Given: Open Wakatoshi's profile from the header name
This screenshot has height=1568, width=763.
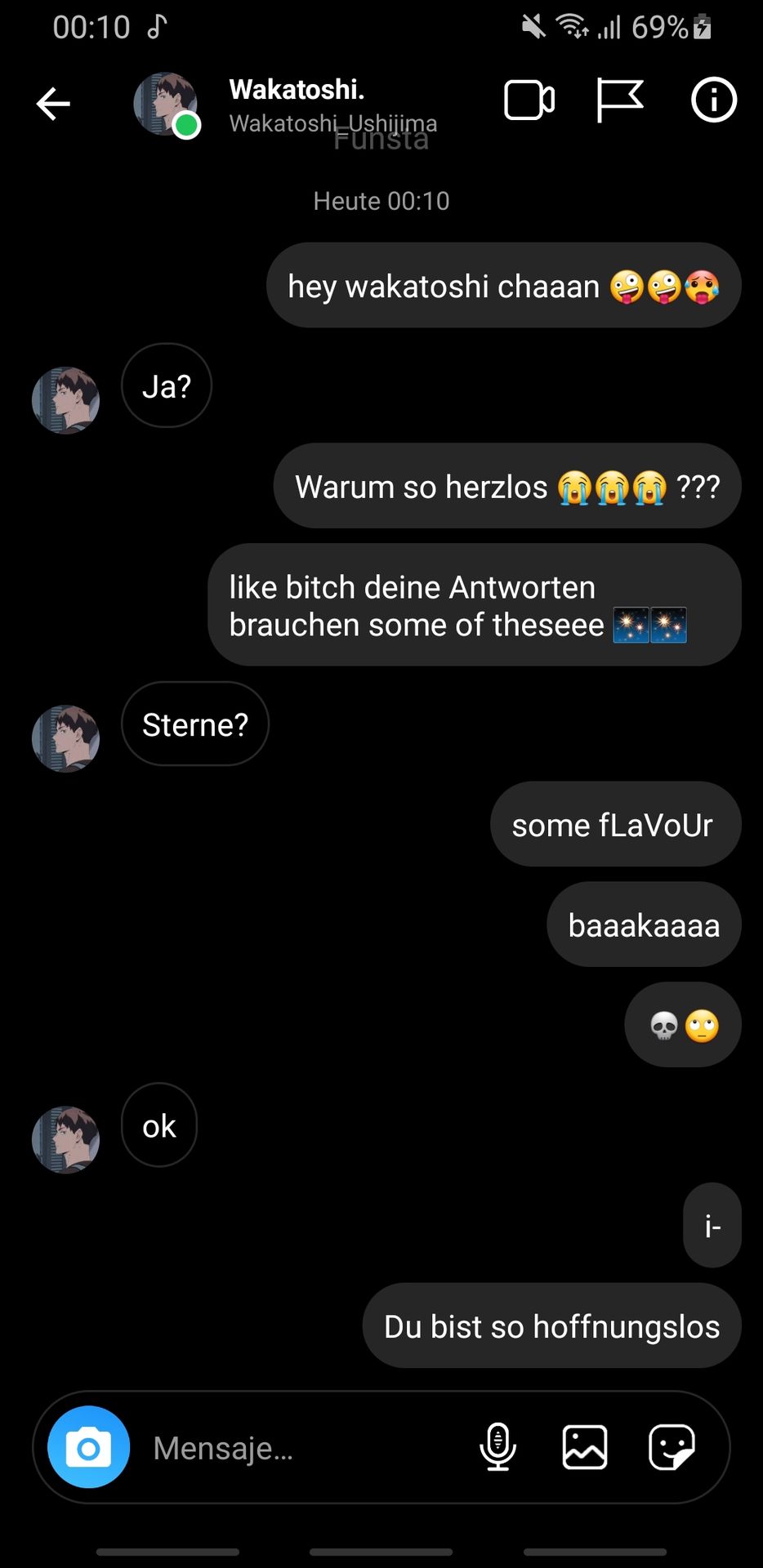Looking at the screenshot, I should tap(297, 89).
